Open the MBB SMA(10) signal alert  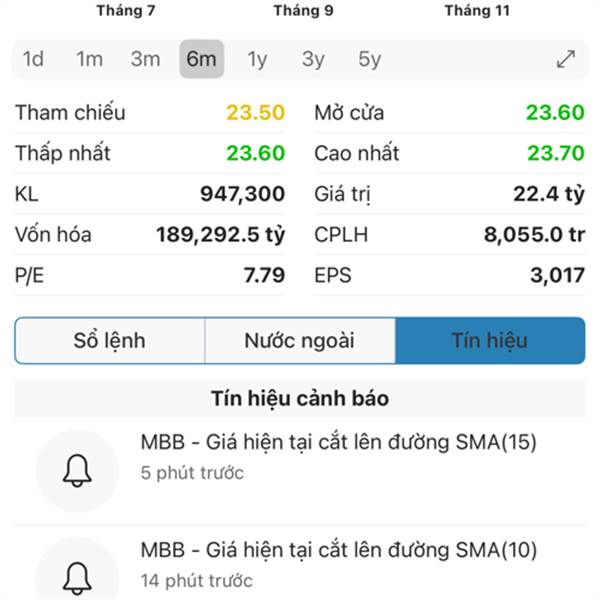click(x=338, y=565)
